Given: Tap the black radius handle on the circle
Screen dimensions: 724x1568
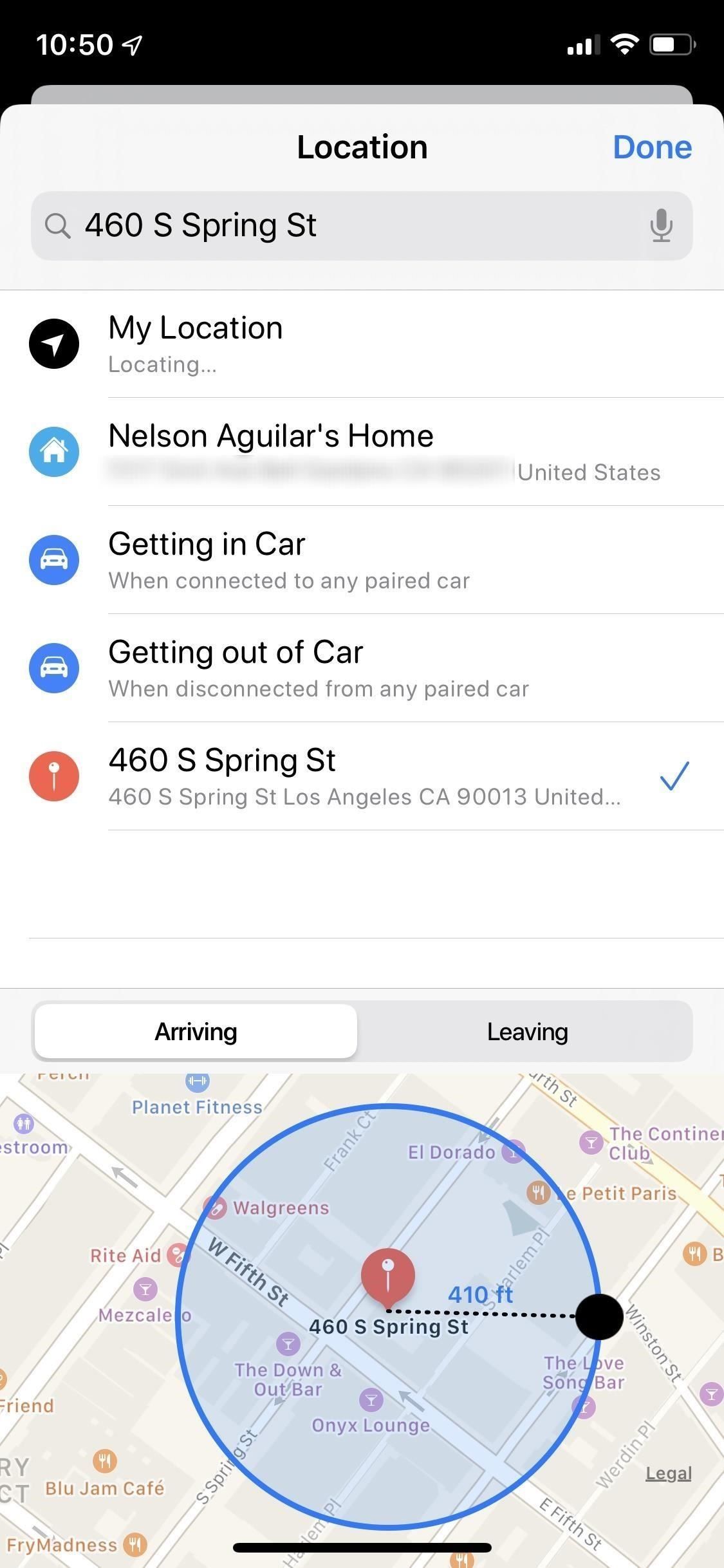Looking at the screenshot, I should pyautogui.click(x=600, y=1317).
